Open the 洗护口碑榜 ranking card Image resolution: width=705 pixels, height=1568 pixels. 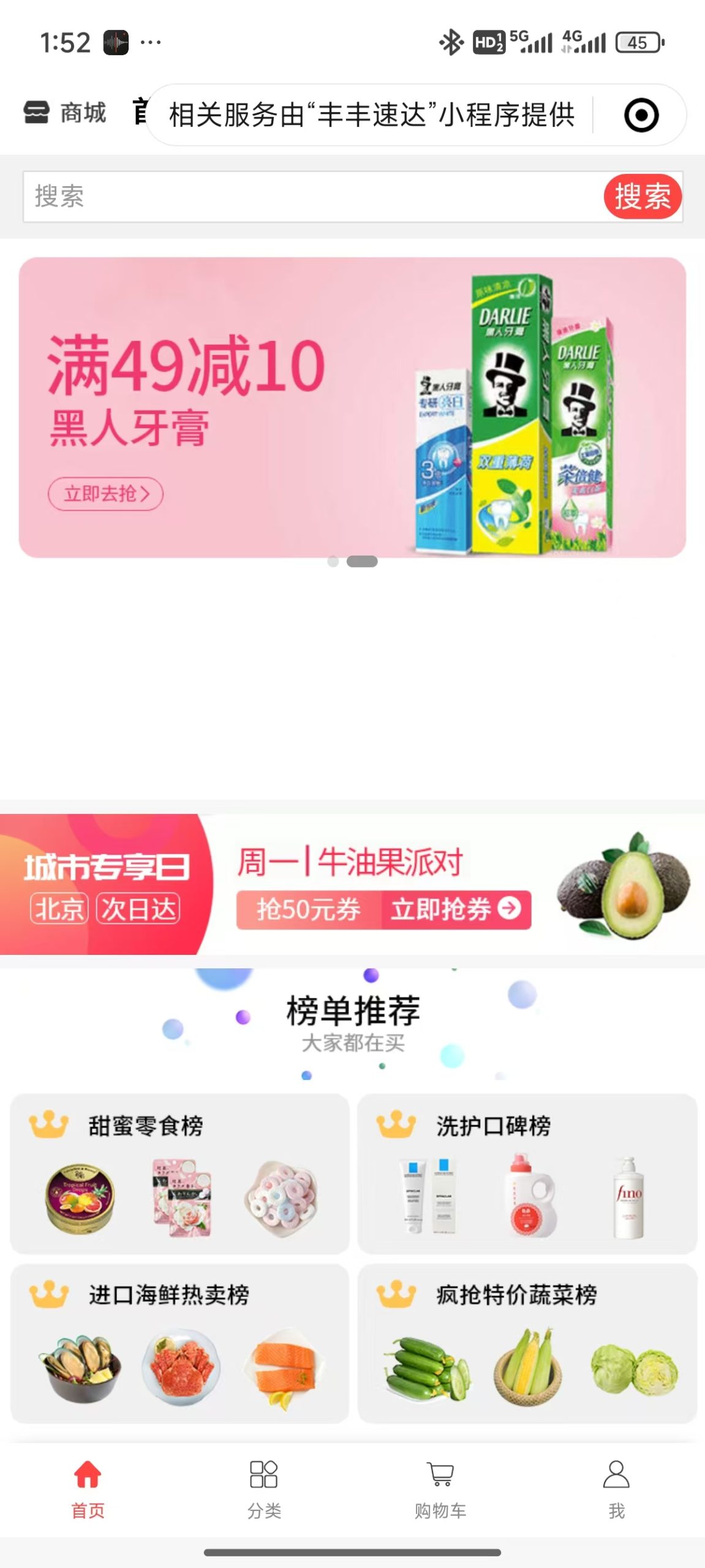[527, 1174]
